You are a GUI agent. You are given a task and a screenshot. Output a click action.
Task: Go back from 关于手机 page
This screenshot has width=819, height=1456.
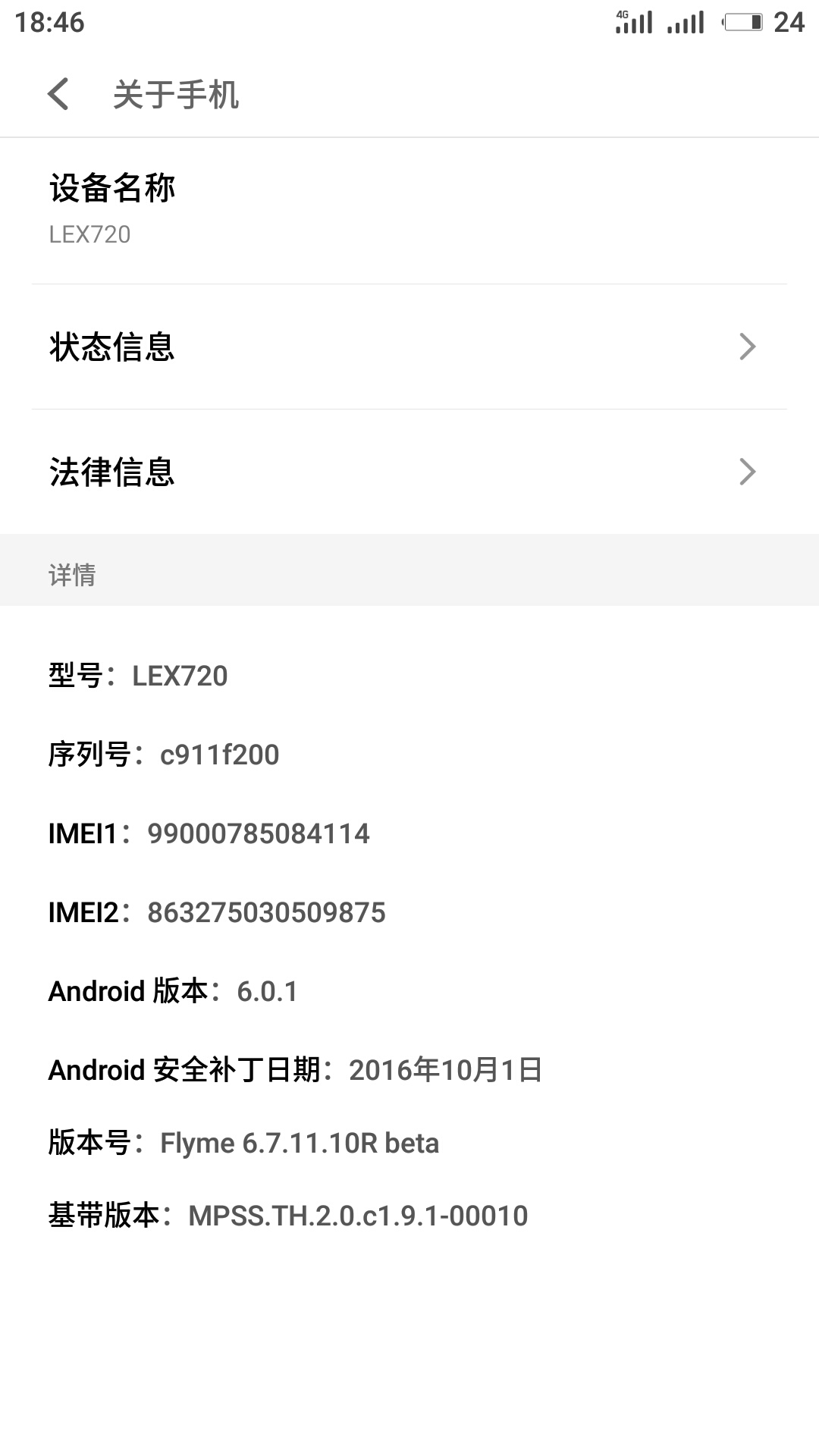click(x=58, y=95)
